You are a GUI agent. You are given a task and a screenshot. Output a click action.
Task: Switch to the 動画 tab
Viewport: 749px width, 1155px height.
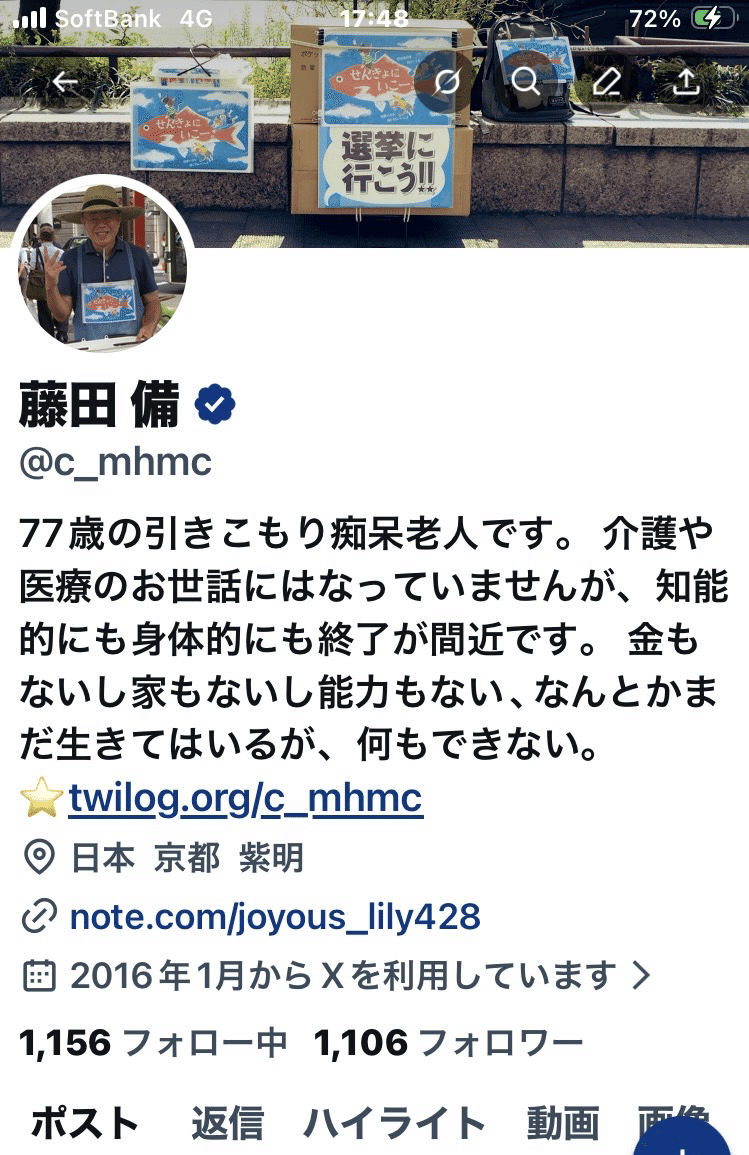point(562,1123)
